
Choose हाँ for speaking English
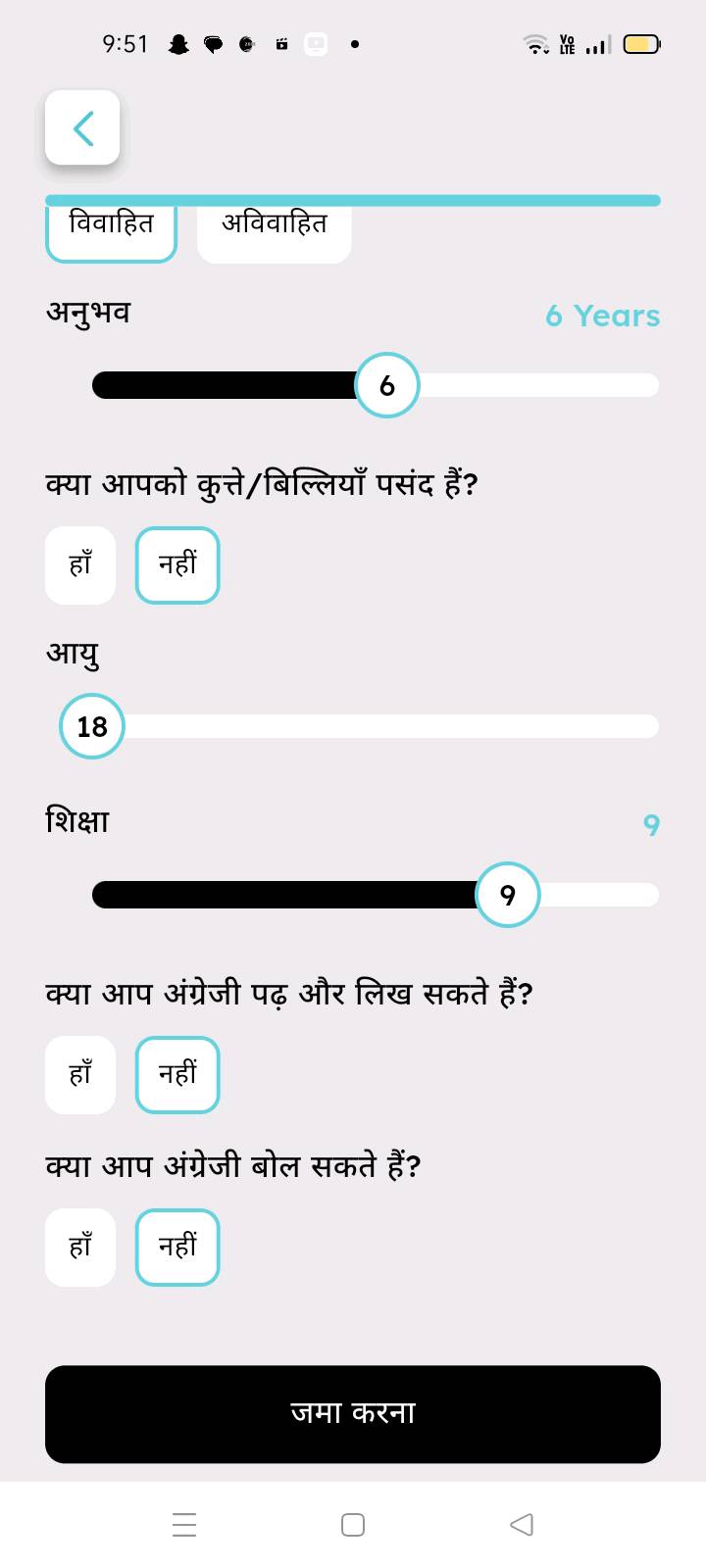pyautogui.click(x=80, y=1248)
